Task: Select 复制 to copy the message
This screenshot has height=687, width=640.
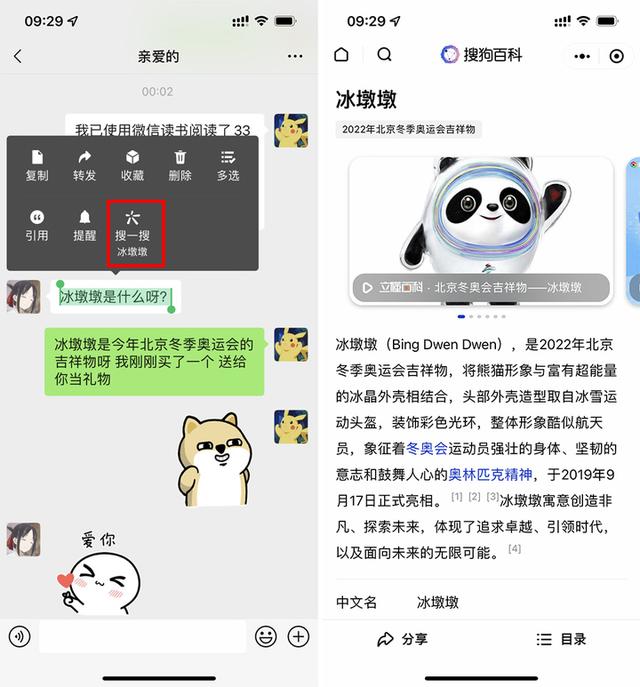Action: (37, 166)
